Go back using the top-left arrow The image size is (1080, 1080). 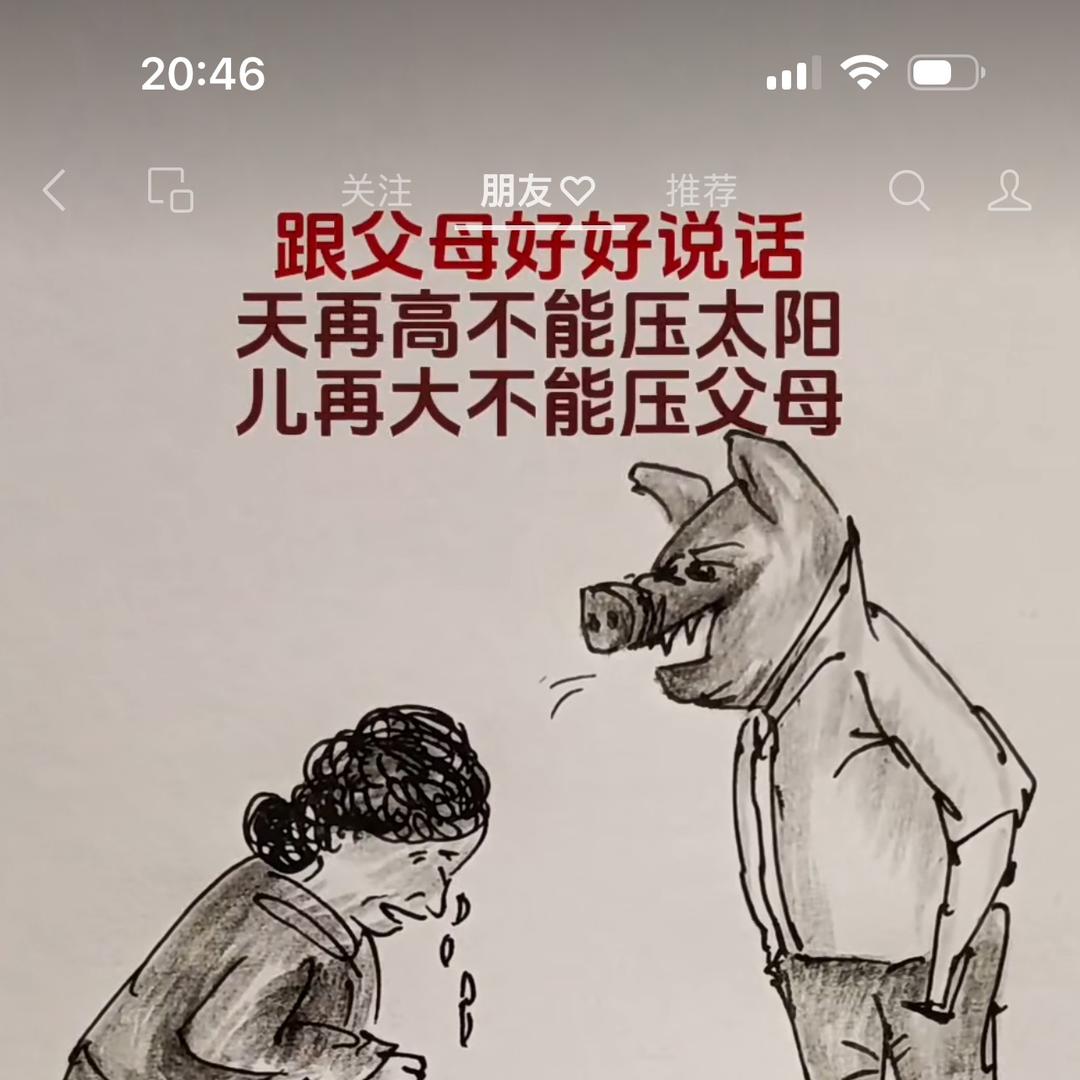[54, 190]
